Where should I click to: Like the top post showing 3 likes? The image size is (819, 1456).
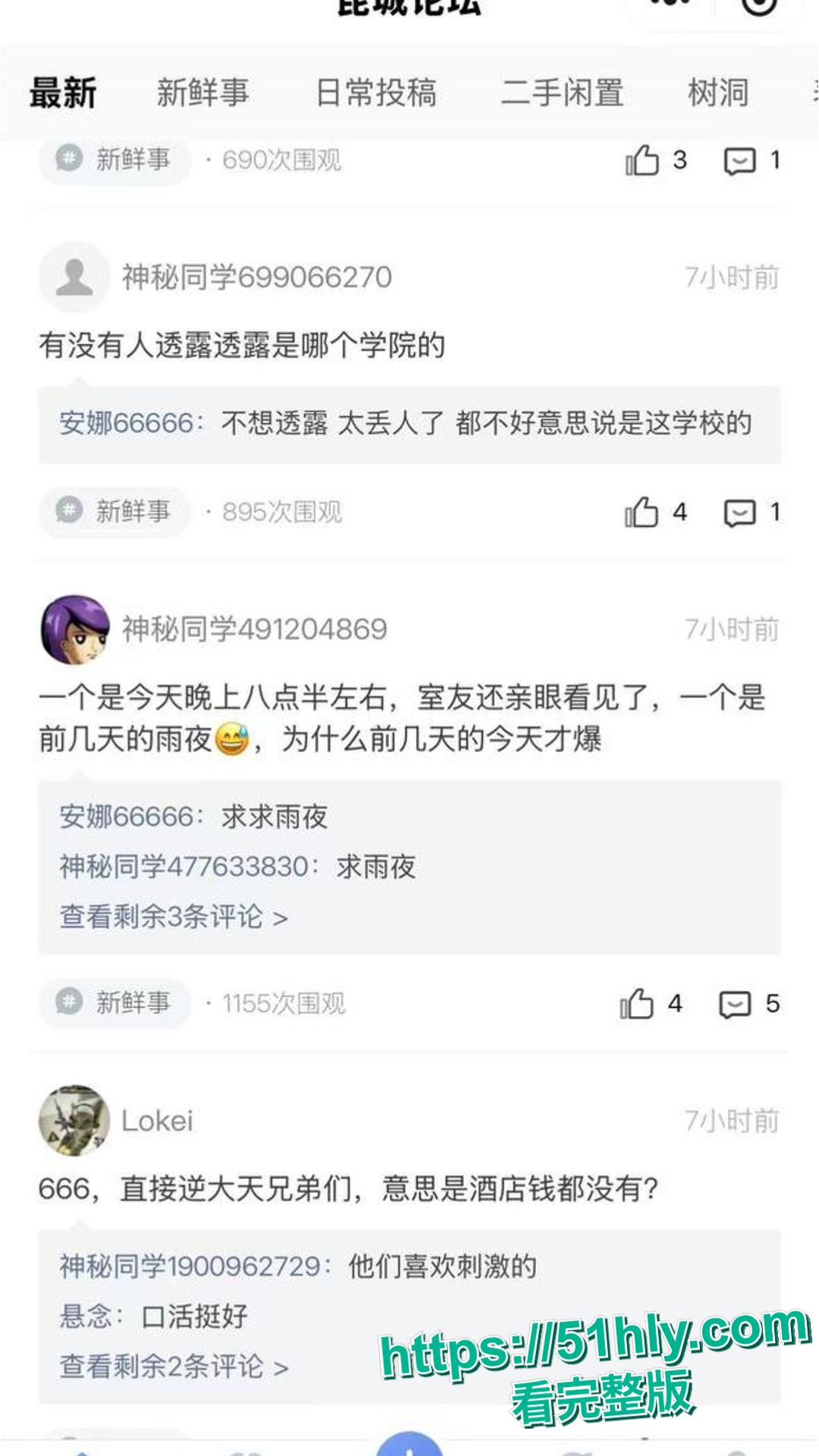click(643, 161)
